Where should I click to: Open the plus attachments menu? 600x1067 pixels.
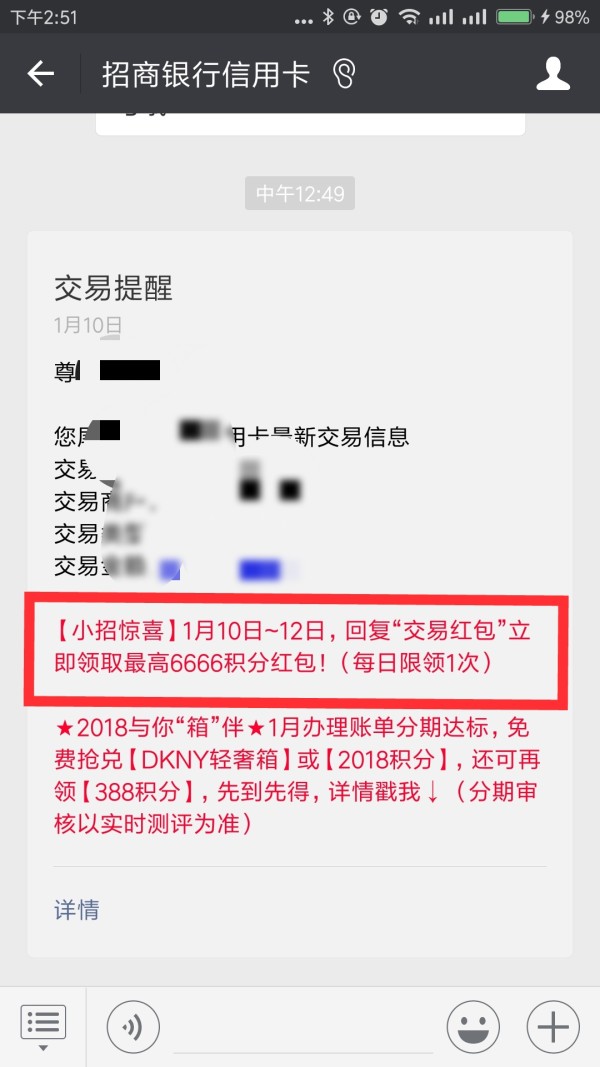tap(553, 1027)
